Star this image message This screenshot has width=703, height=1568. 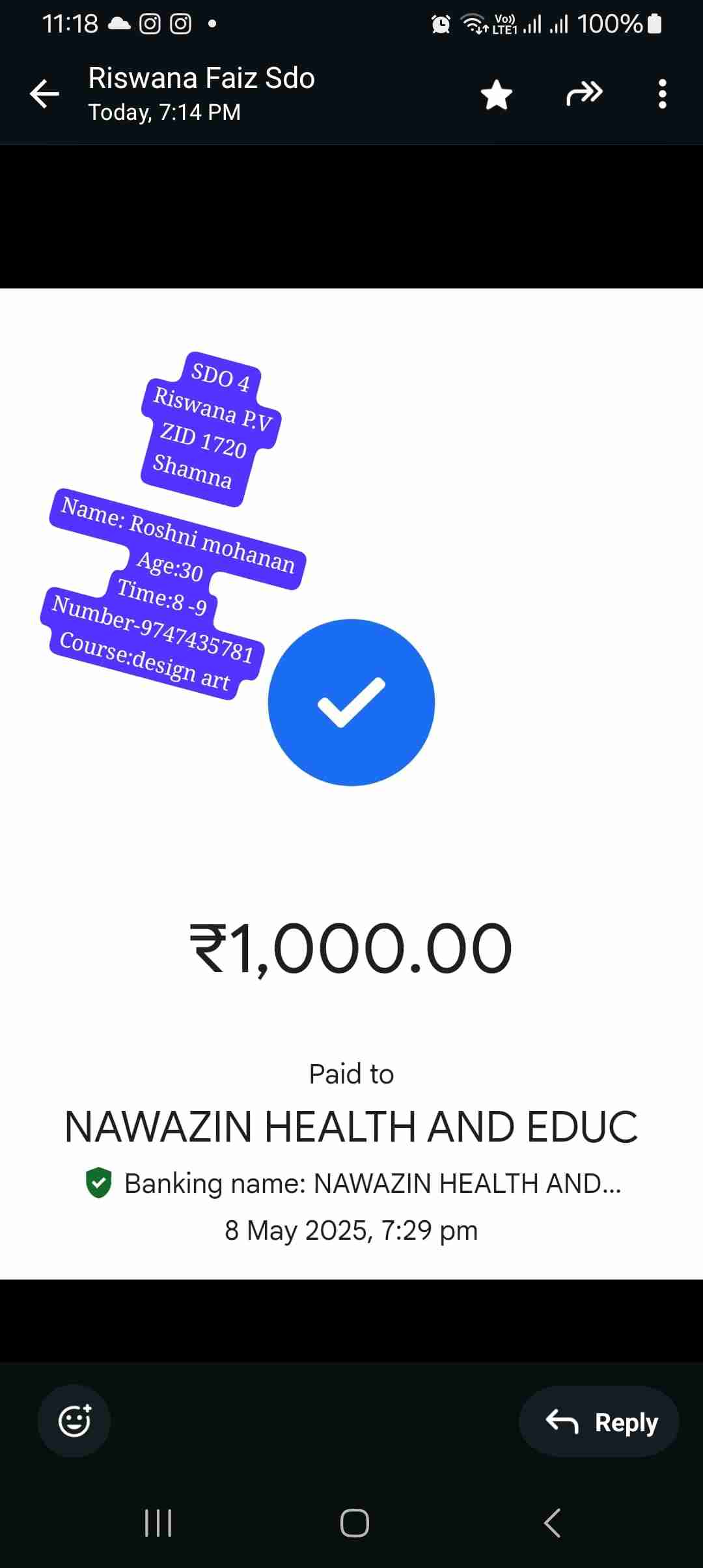pyautogui.click(x=497, y=95)
